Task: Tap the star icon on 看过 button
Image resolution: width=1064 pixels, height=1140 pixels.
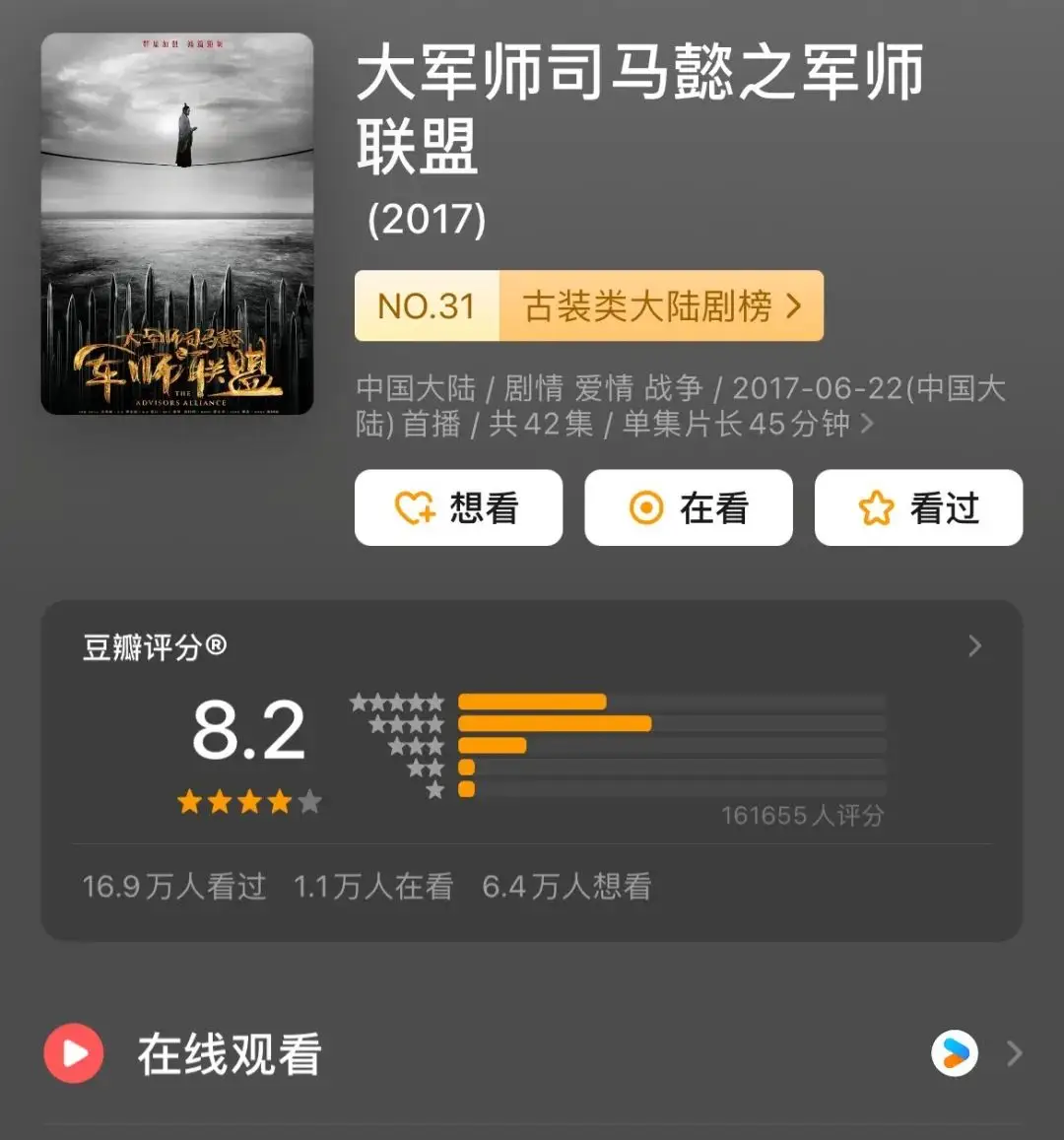Action: point(874,506)
